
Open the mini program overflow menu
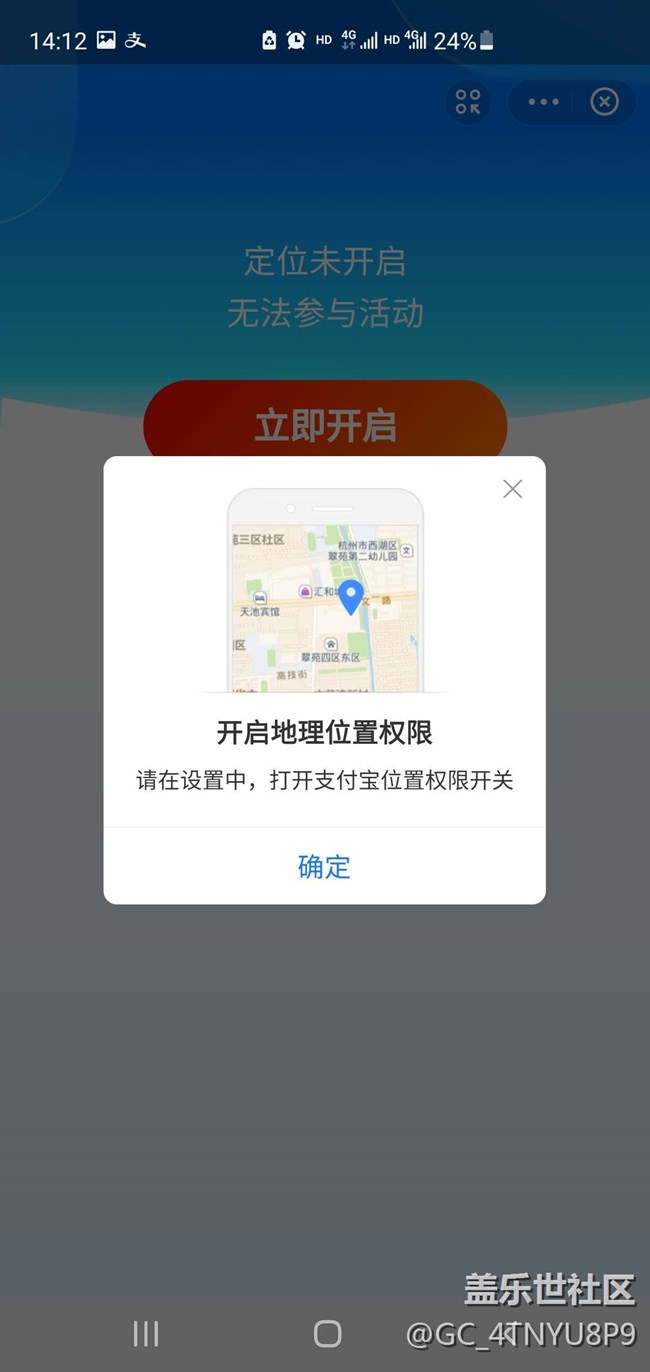(544, 102)
